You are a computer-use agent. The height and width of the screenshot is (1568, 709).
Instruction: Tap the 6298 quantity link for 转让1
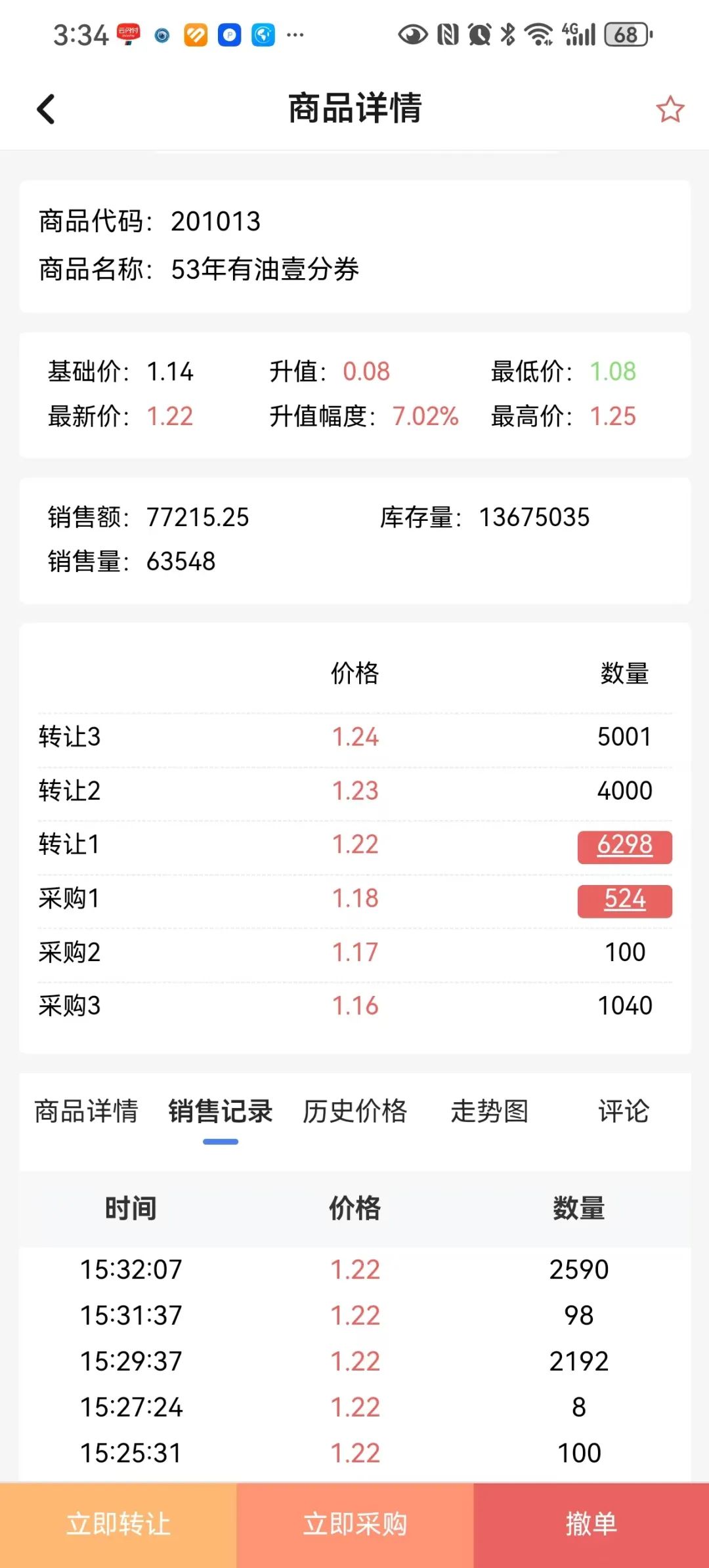tap(624, 846)
